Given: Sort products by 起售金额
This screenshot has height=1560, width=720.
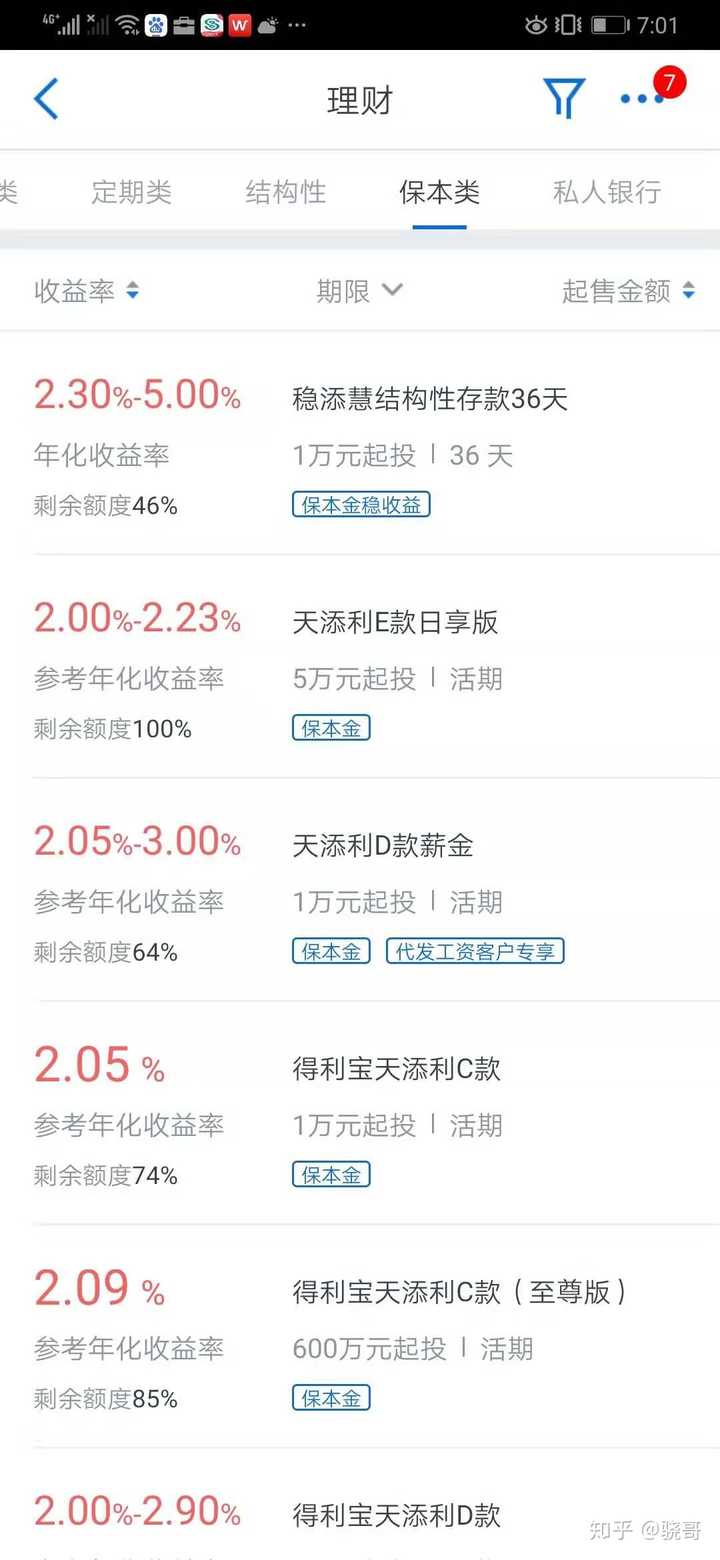Looking at the screenshot, I should point(628,291).
